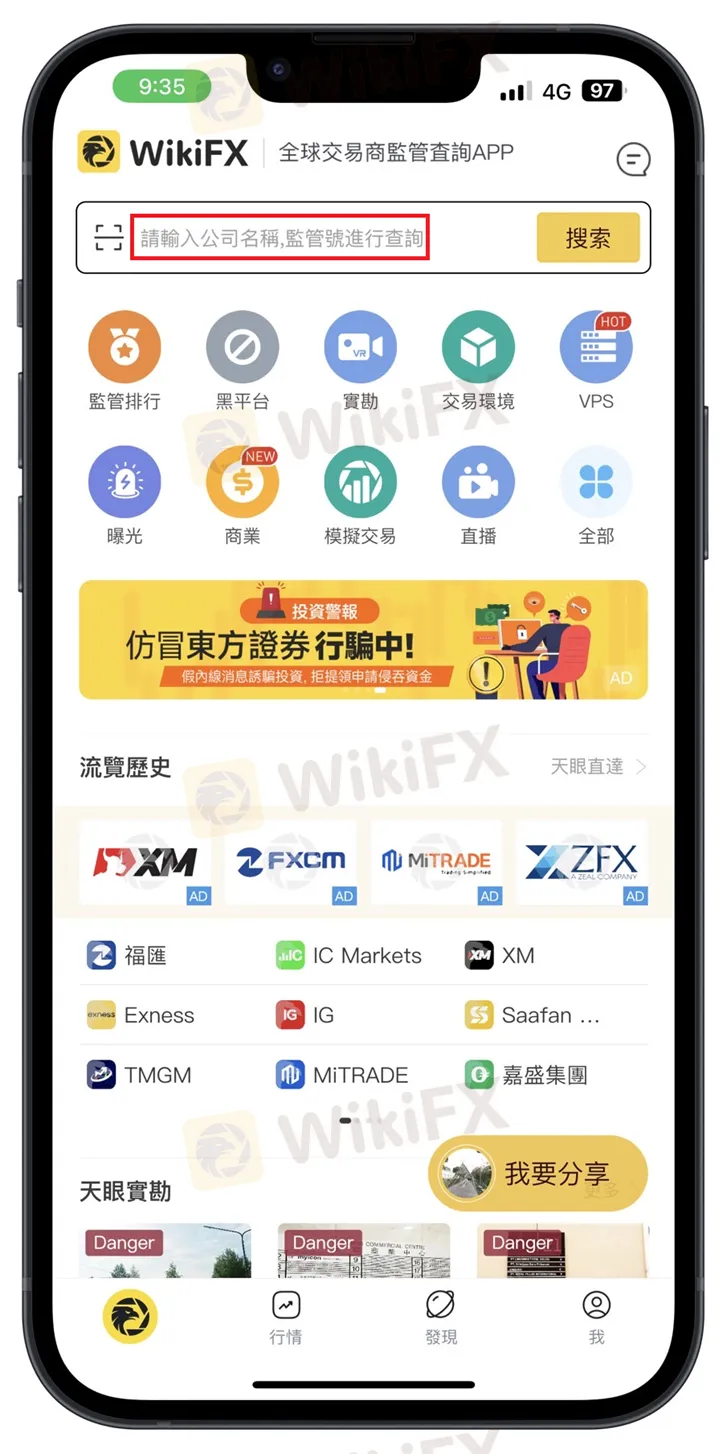
Task: Switch to the 行情 tab
Action: coord(286,1317)
